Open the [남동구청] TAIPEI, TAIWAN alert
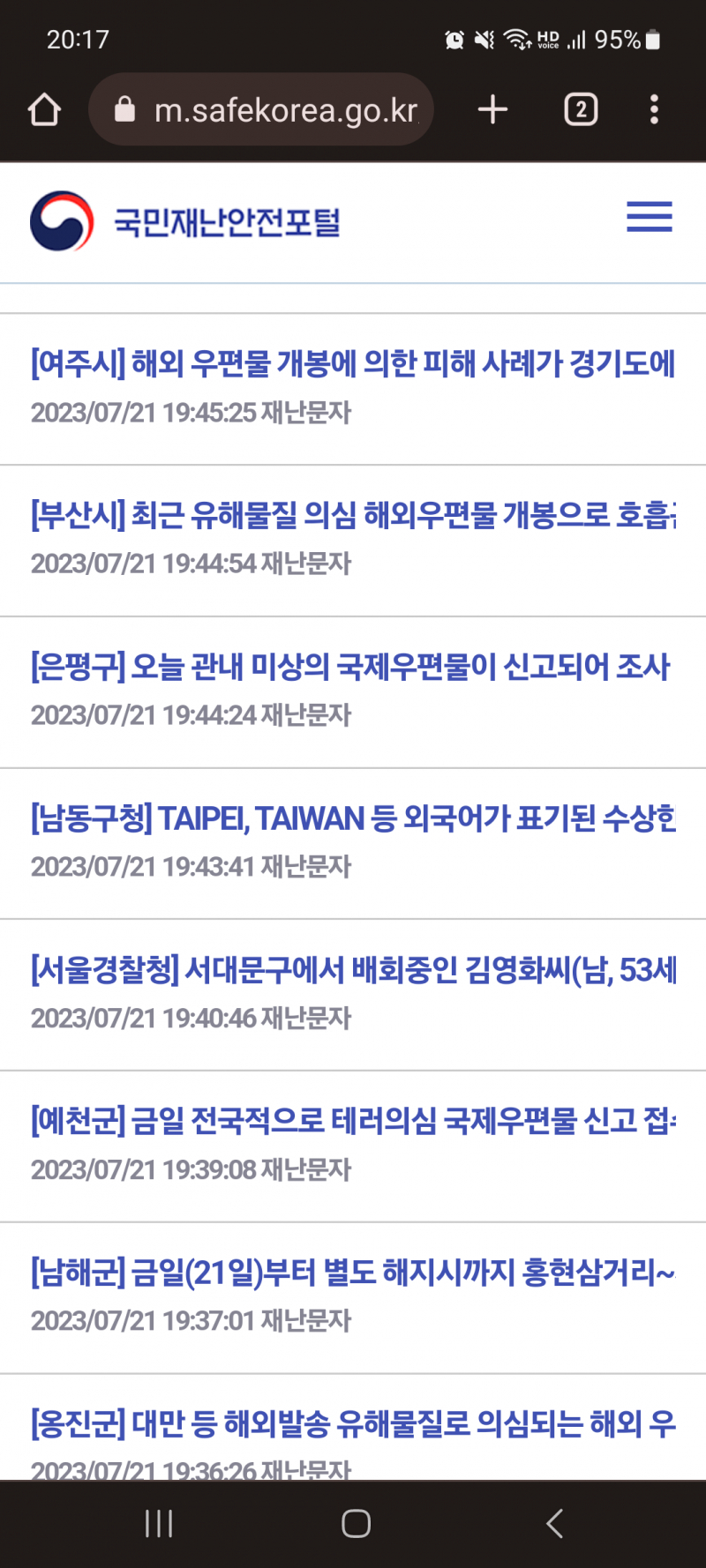This screenshot has height=1568, width=706. coord(353,818)
